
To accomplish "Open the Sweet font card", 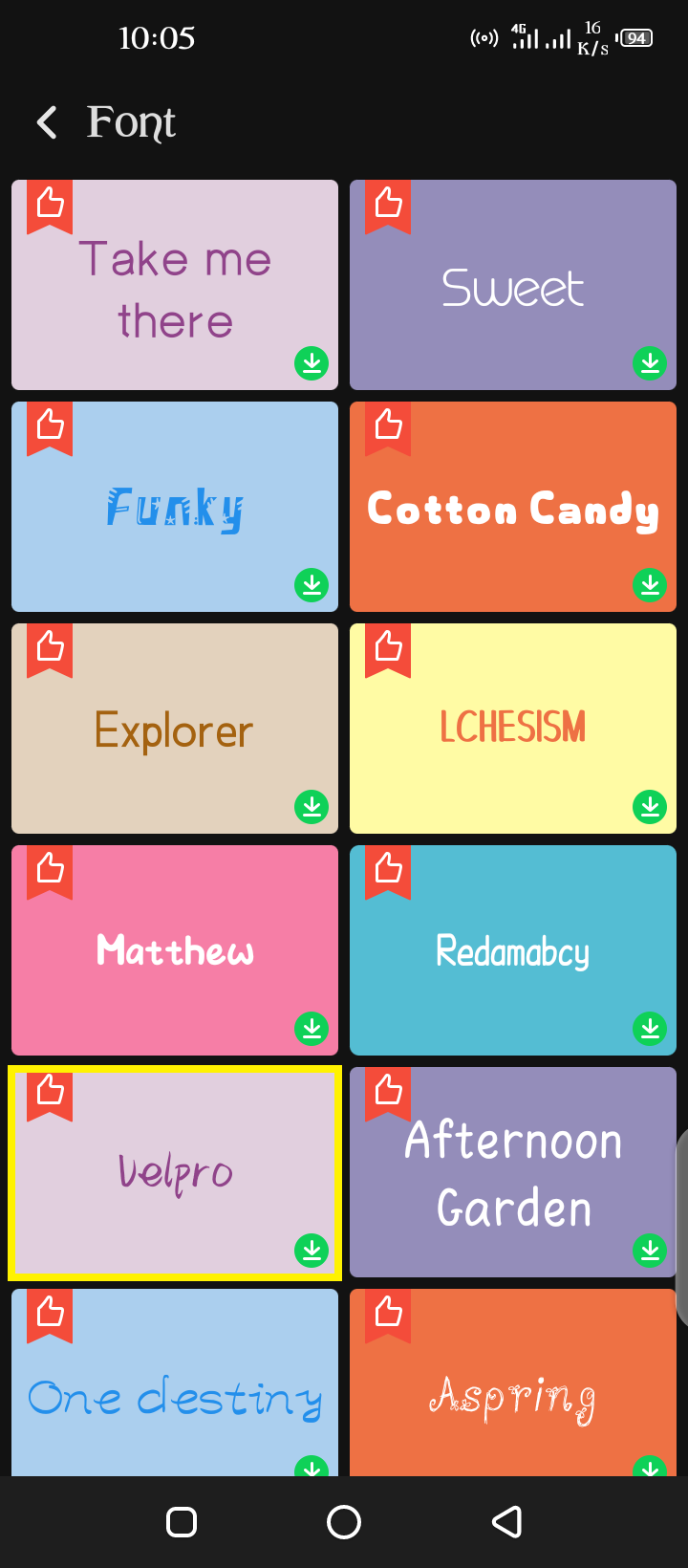I will [513, 287].
